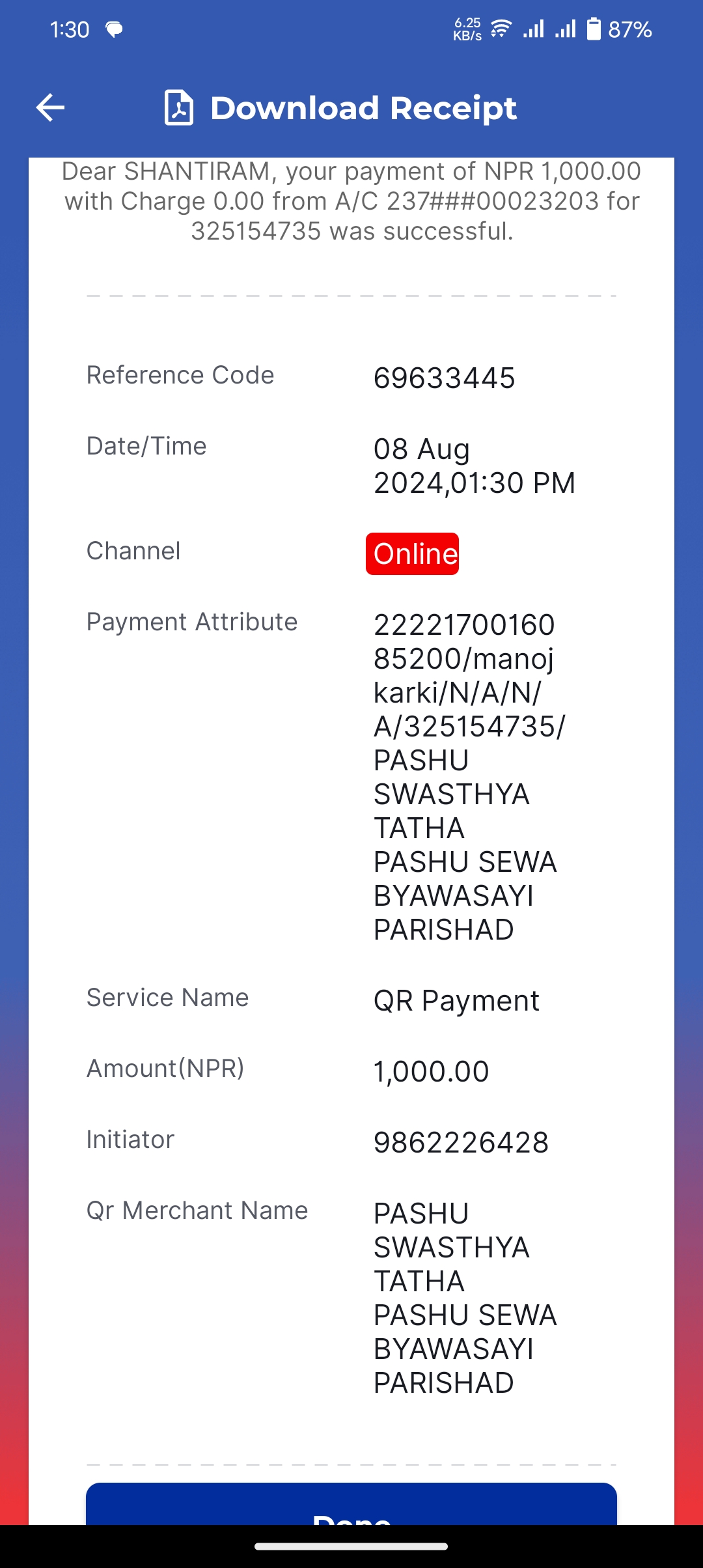Tap the Done button

[351, 1505]
